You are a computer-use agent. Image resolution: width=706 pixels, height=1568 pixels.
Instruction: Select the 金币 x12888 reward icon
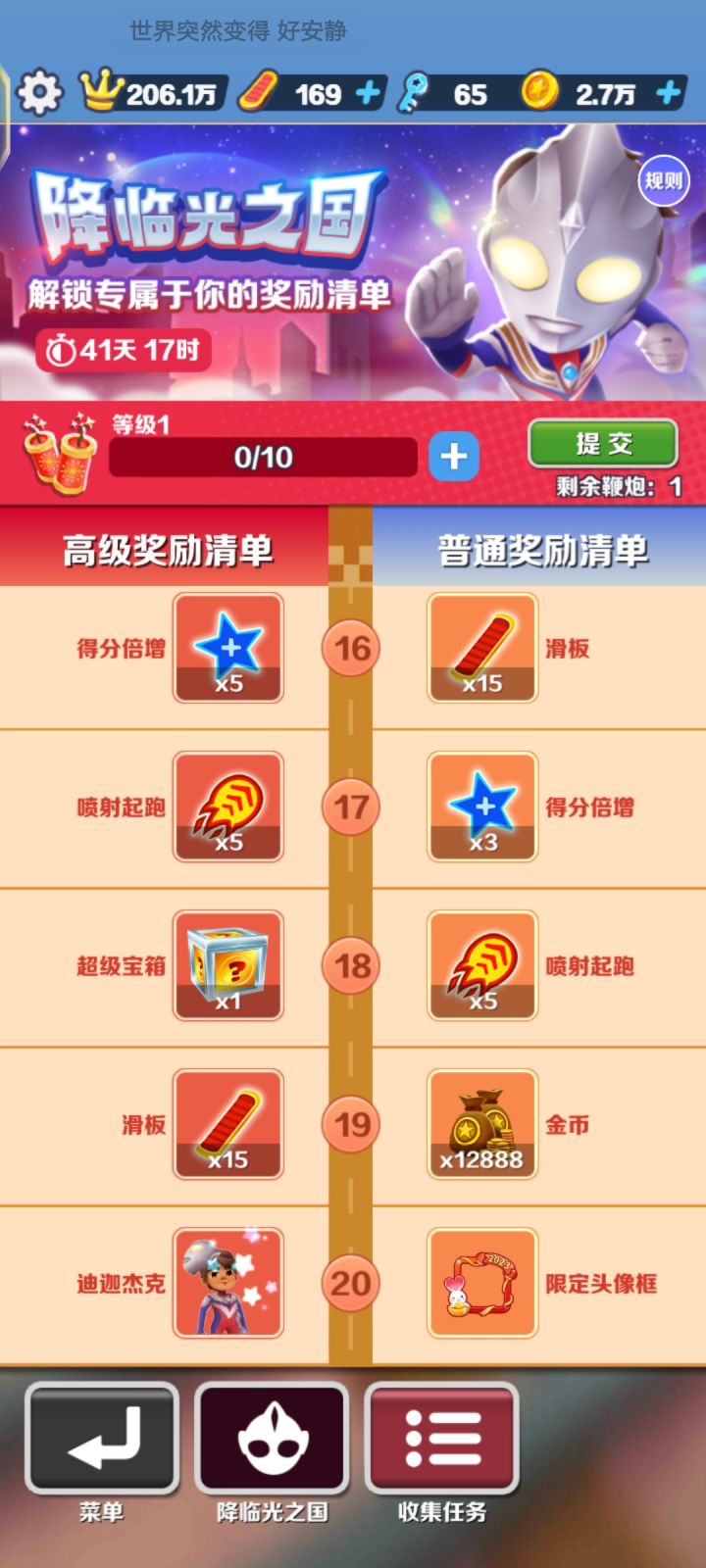point(481,1124)
